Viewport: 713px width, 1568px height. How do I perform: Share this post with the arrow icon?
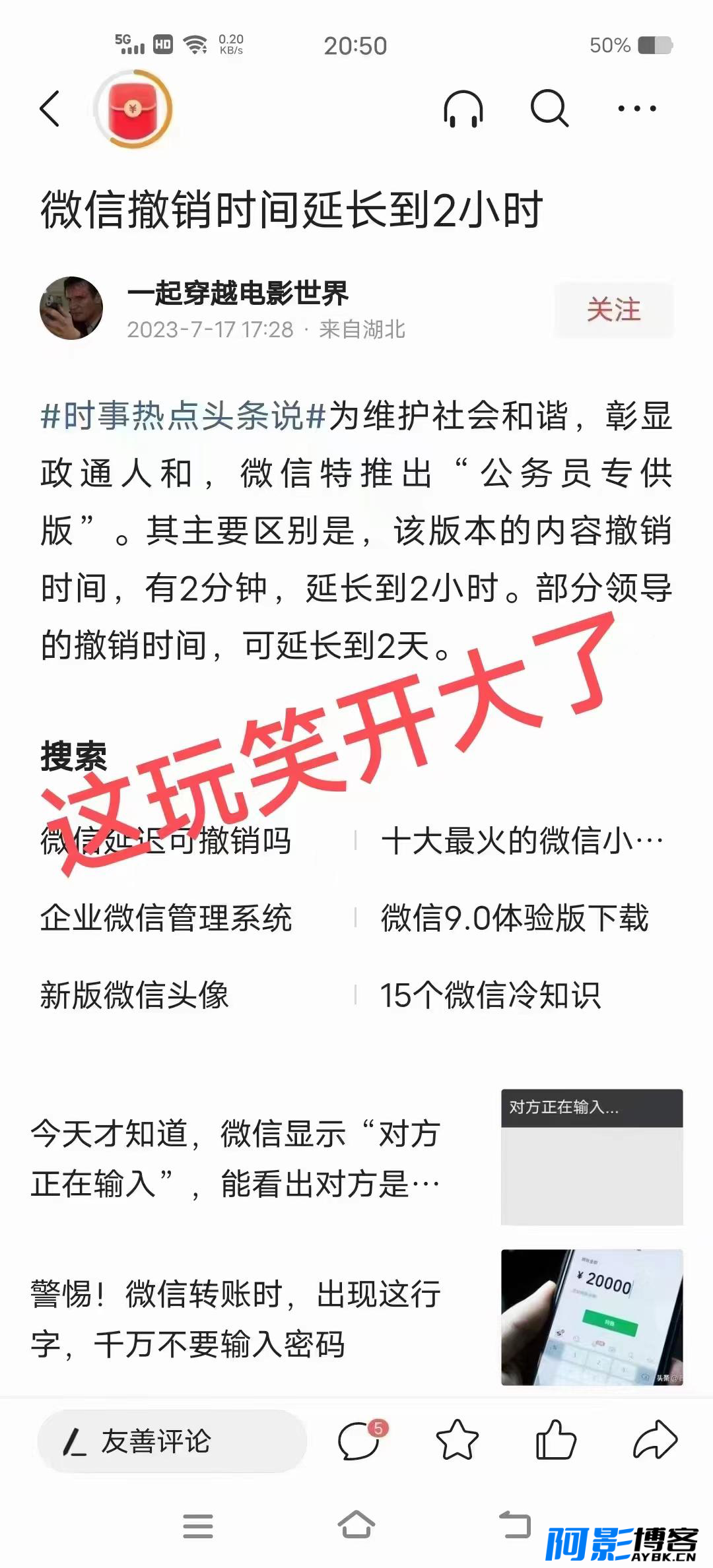[655, 1440]
